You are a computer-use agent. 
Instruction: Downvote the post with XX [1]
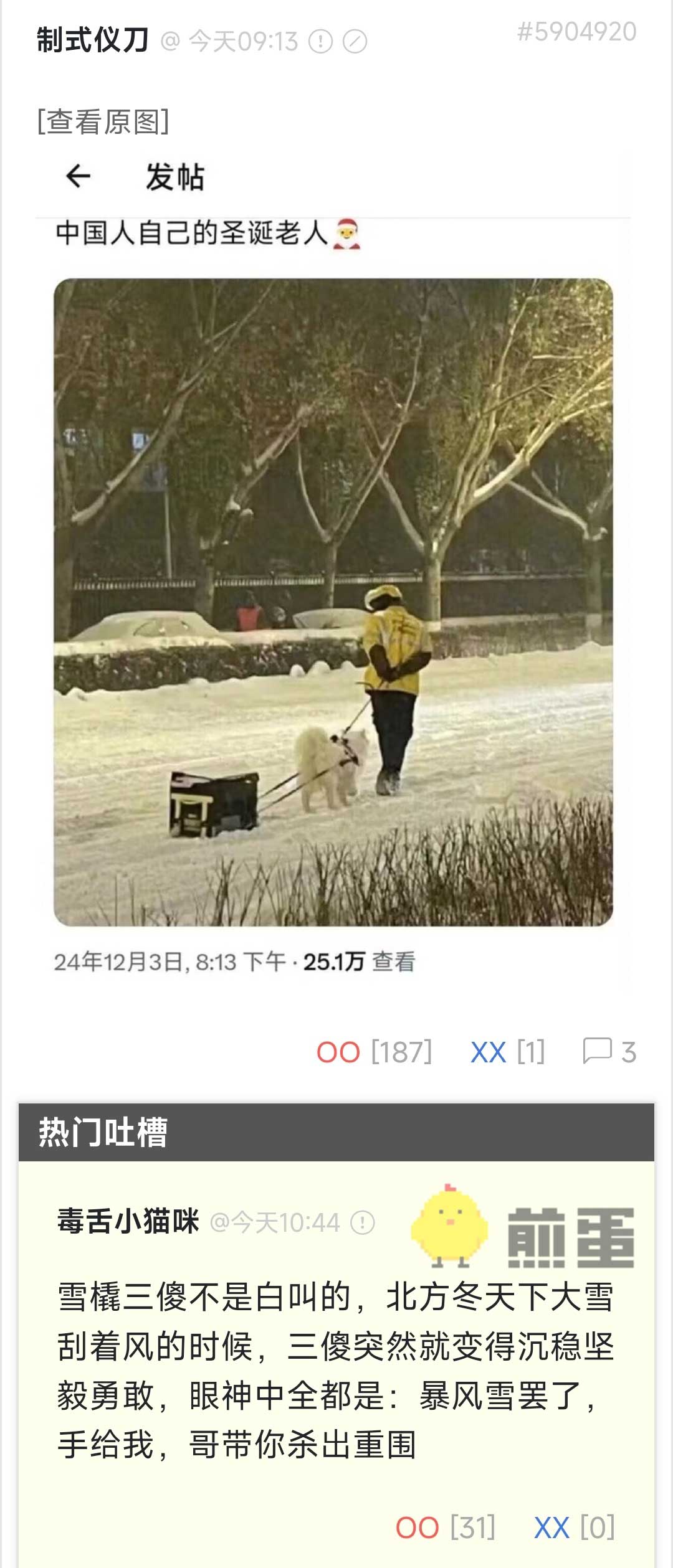pyautogui.click(x=488, y=1052)
